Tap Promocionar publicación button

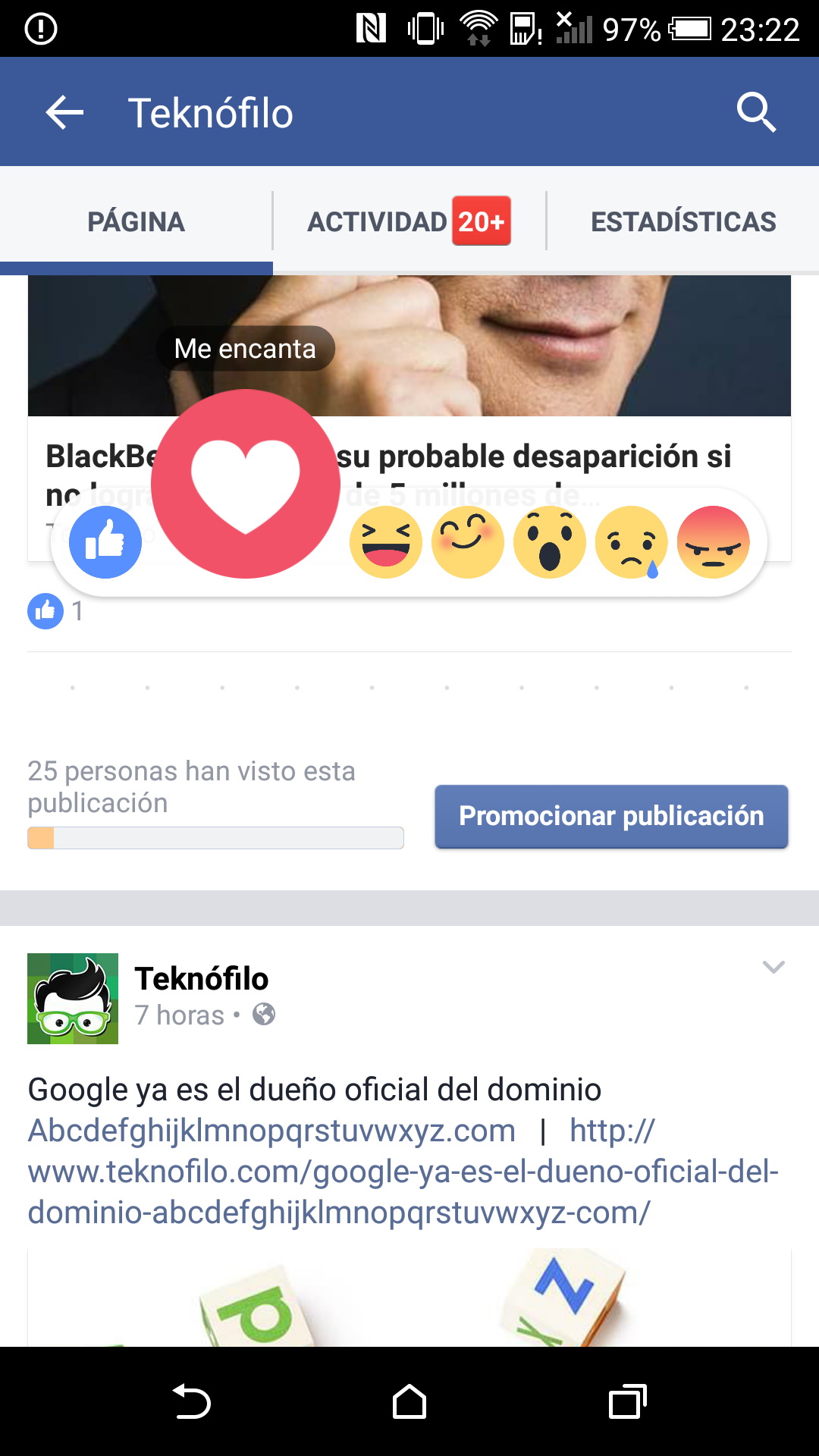[x=611, y=816]
